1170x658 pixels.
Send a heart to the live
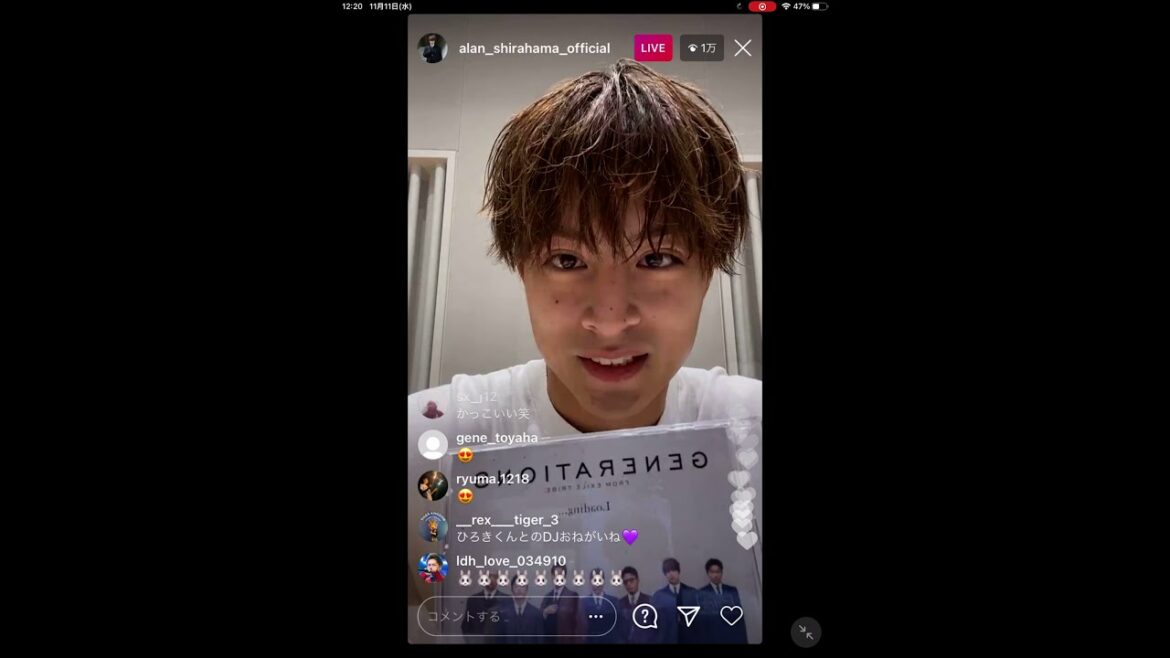(732, 616)
